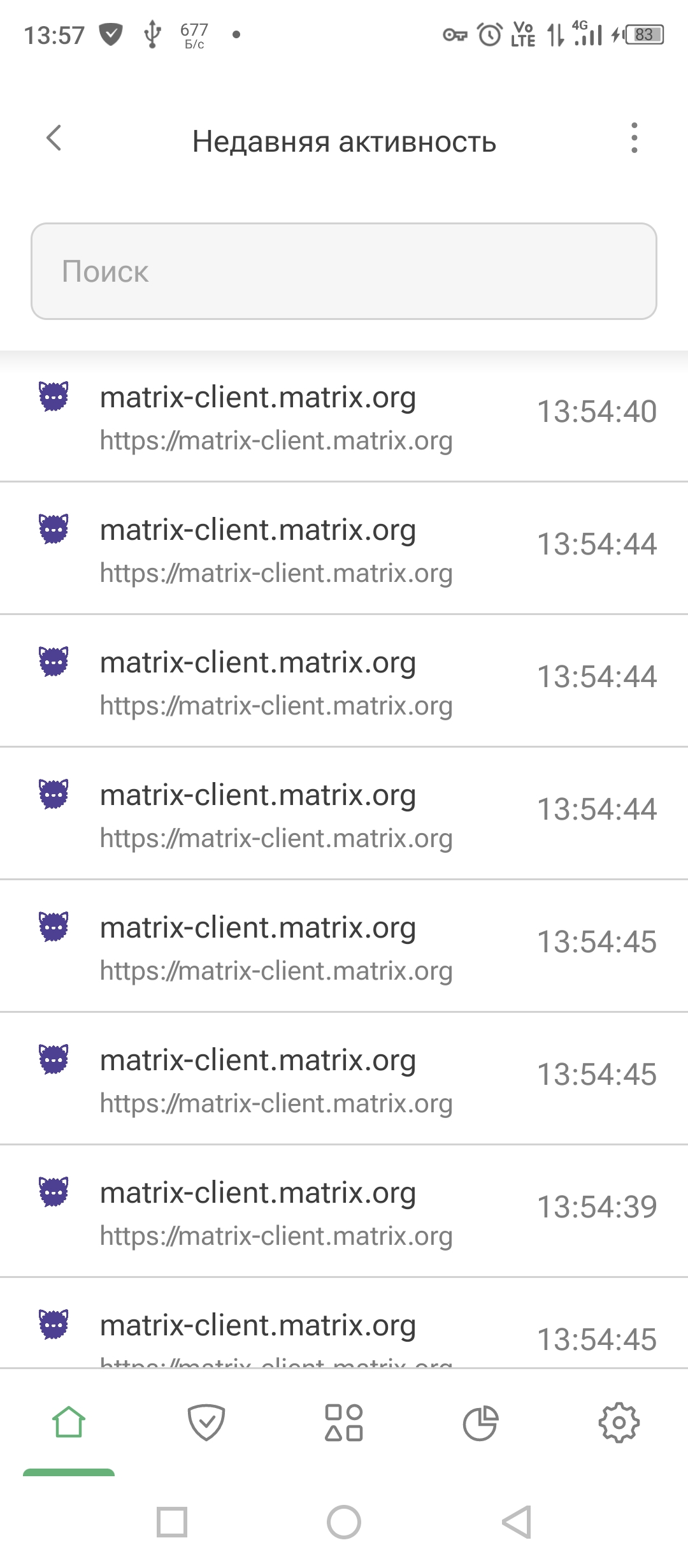
Task: Switch to the statistics chart tab
Action: click(x=481, y=1423)
